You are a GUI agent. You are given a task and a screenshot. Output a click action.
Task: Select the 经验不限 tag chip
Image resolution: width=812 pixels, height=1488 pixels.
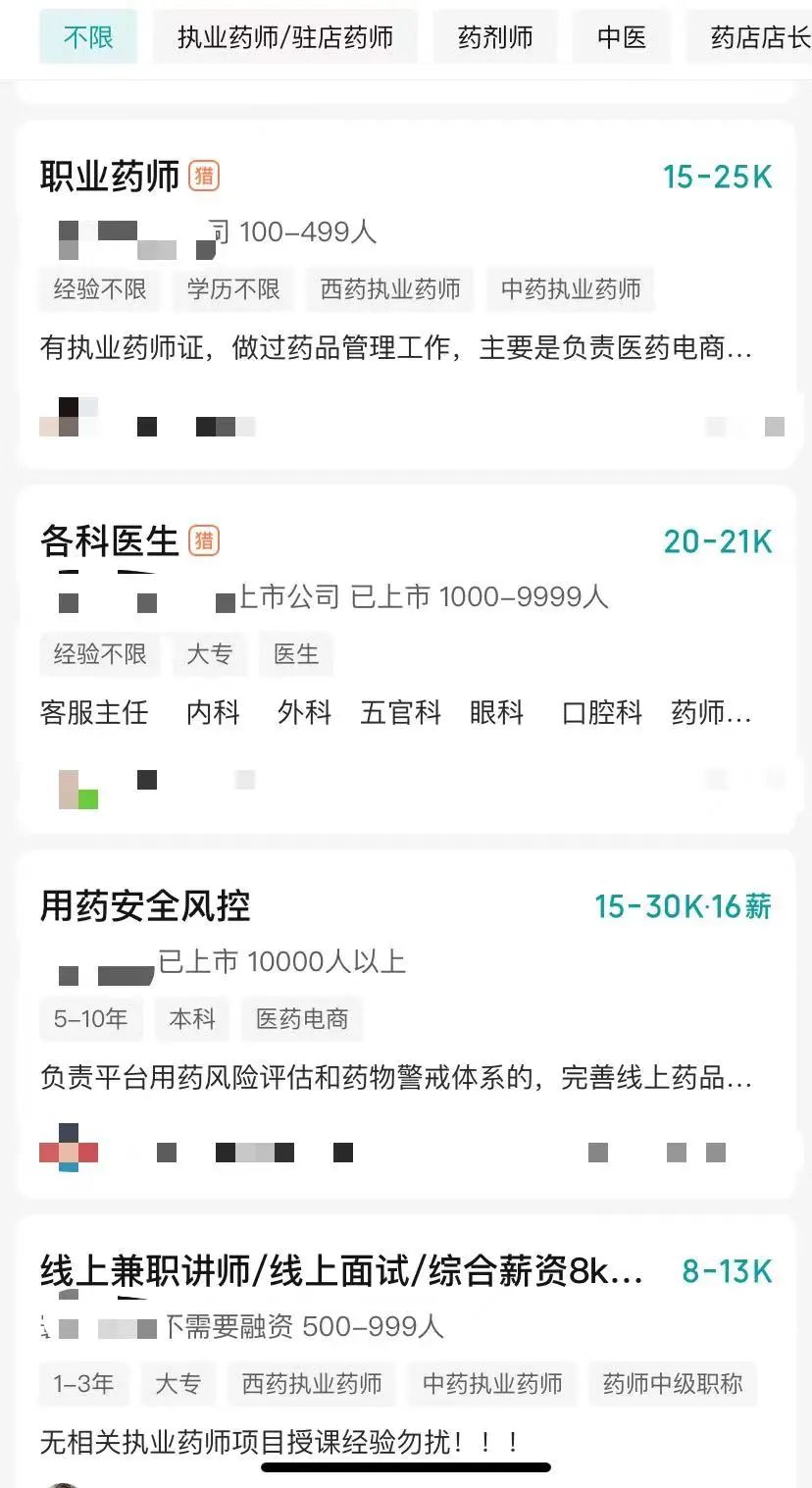tap(99, 288)
